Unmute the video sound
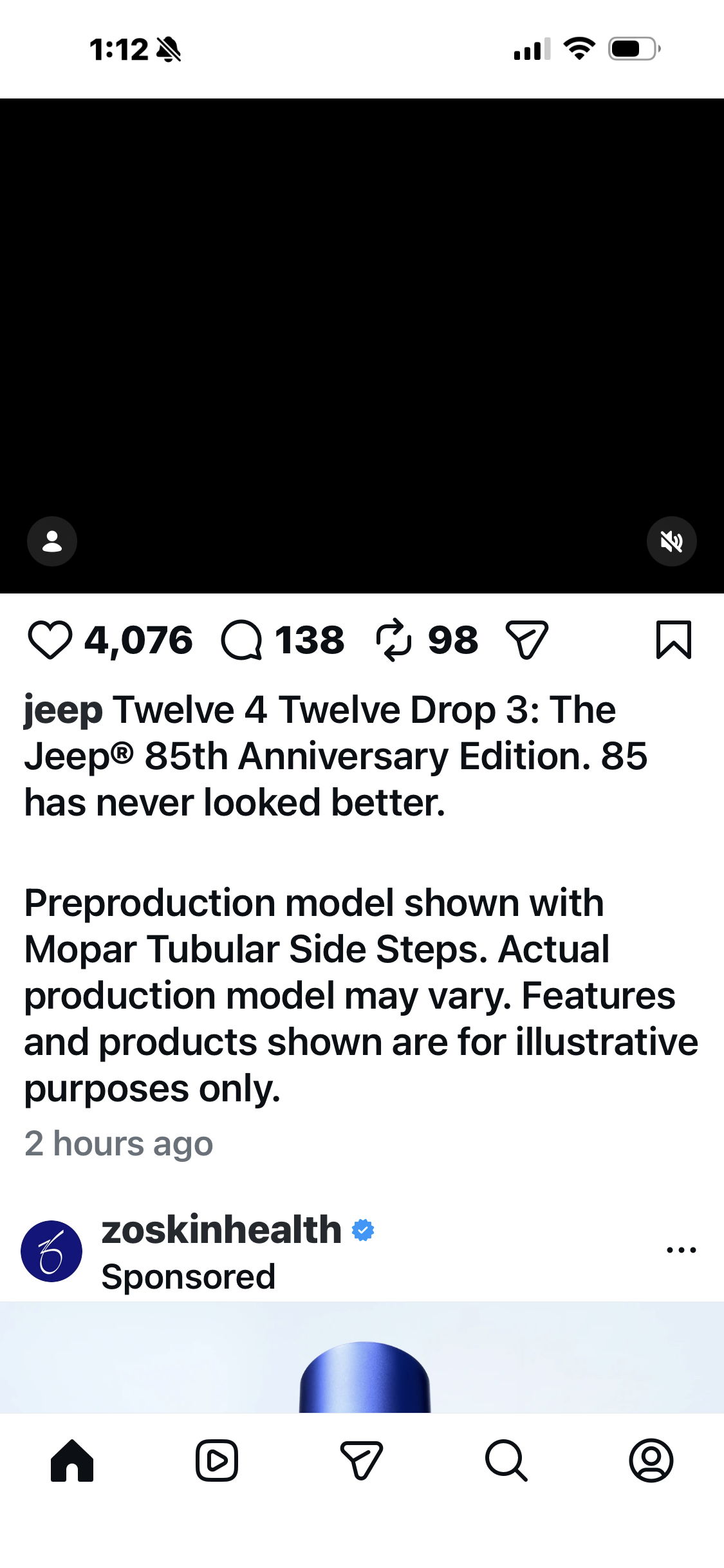This screenshot has height=1568, width=724. 671,541
